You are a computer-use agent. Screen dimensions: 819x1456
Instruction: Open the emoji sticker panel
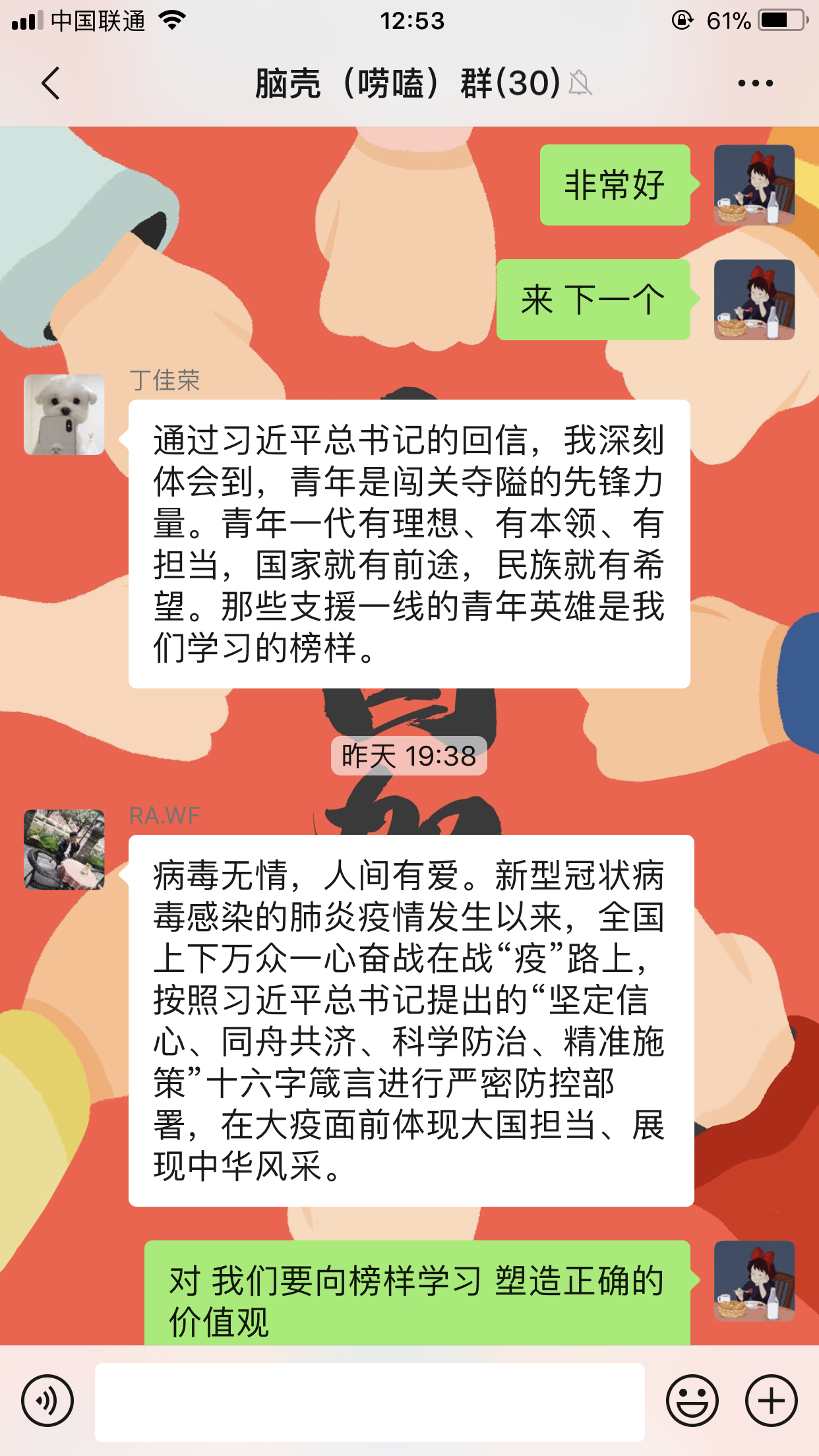pos(692,1401)
